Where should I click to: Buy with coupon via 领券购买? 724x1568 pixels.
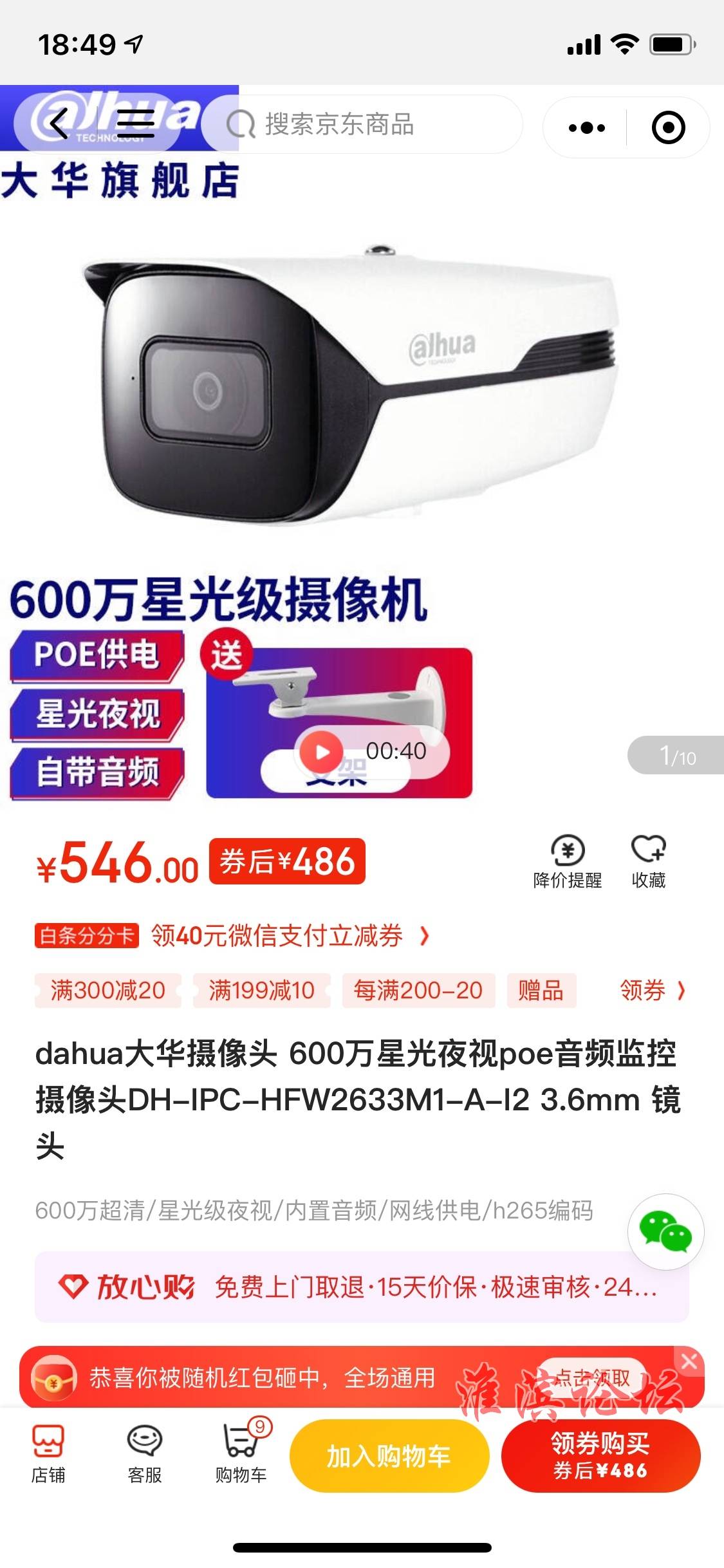click(x=600, y=1456)
